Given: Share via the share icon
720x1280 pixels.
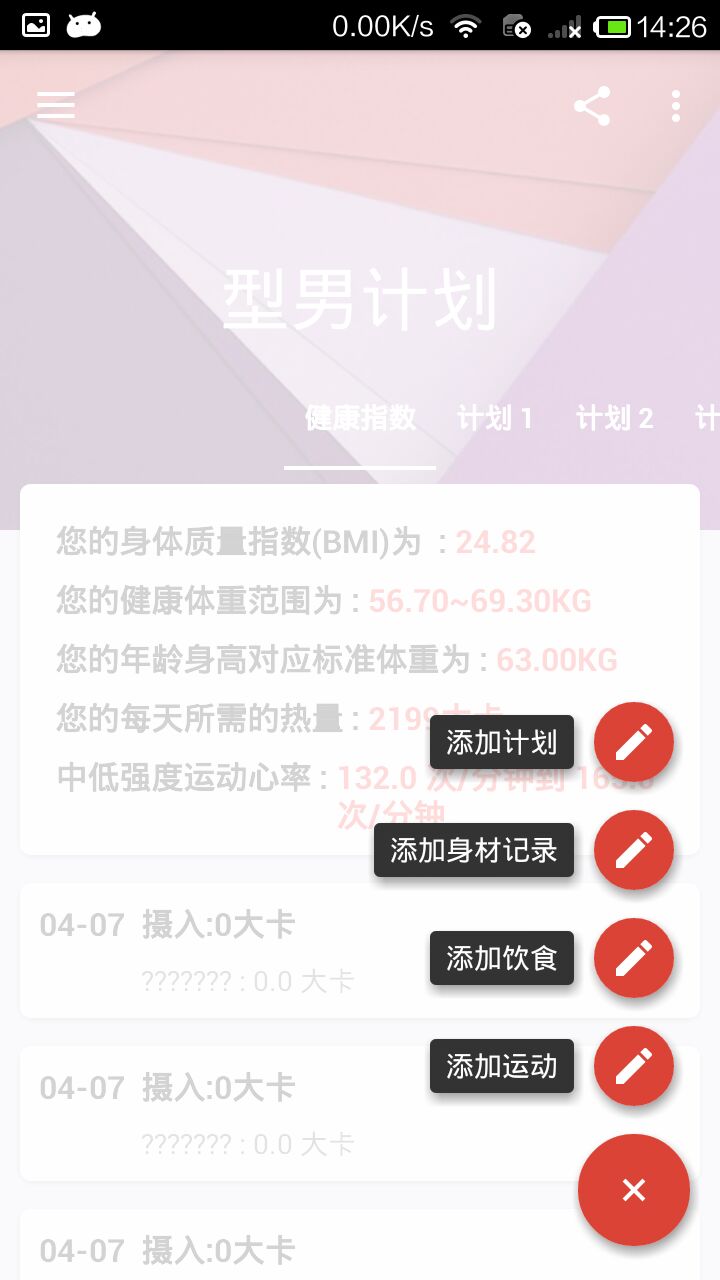Looking at the screenshot, I should point(592,106).
